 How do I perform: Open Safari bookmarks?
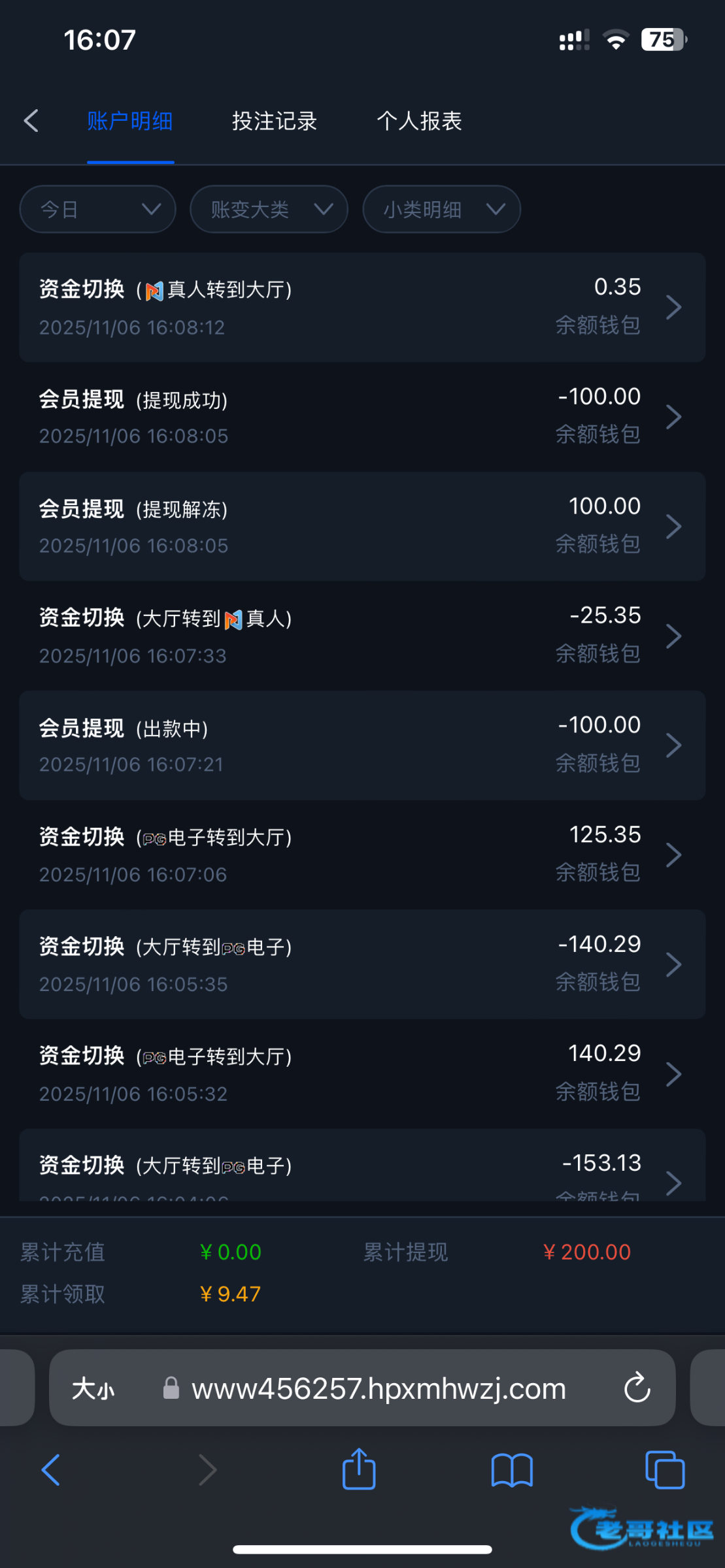[512, 1470]
